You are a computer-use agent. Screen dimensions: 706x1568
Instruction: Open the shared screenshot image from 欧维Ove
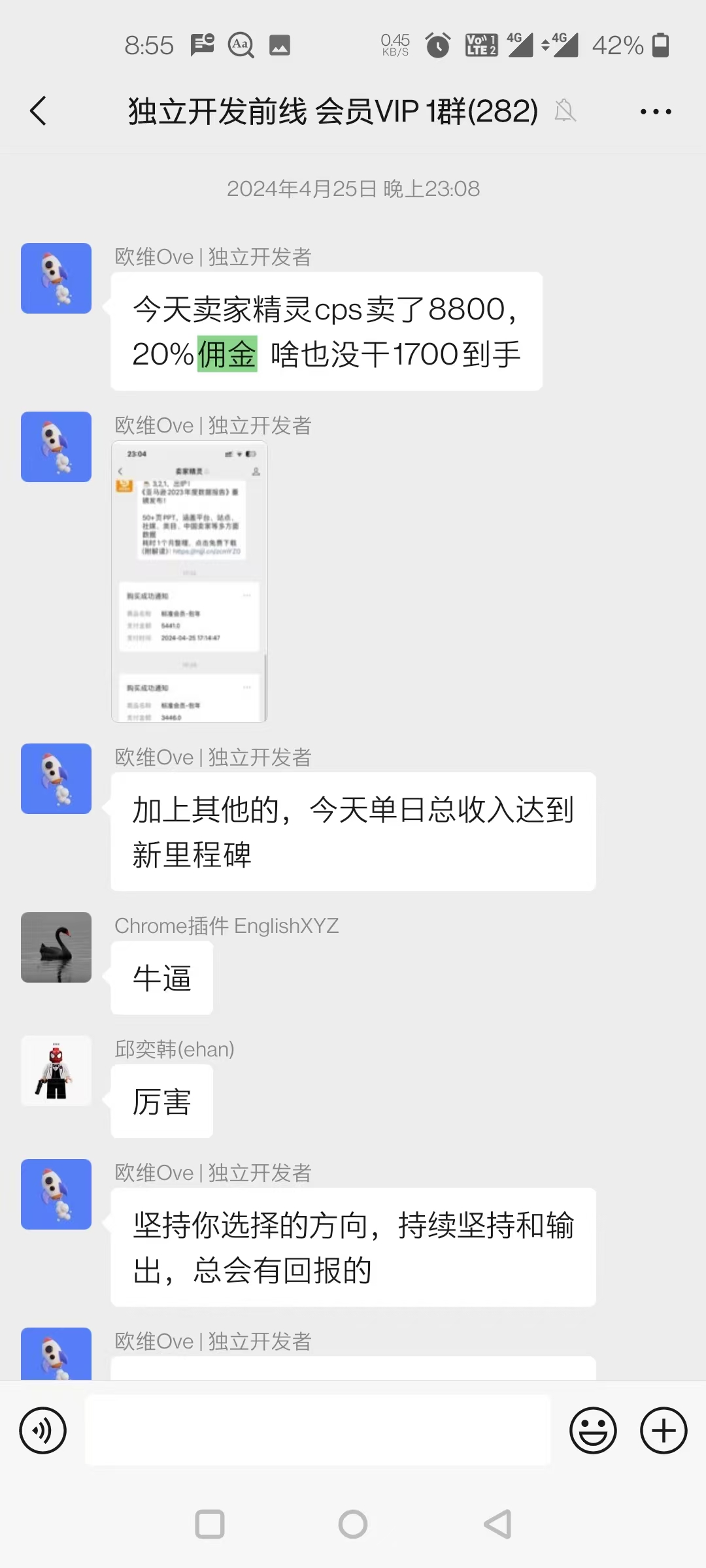point(190,581)
